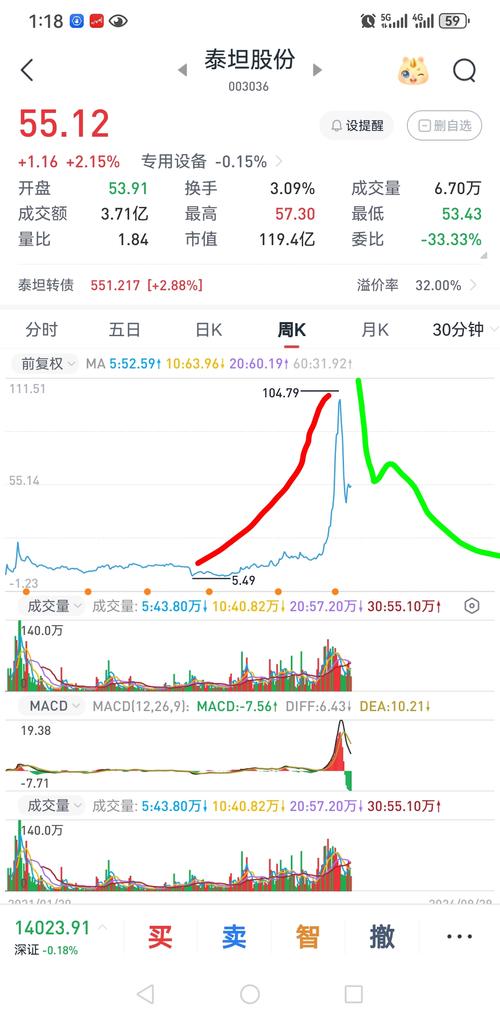Viewport: 500px width, 1020px height.
Task: Go back using the top-left arrow
Action: (27, 70)
